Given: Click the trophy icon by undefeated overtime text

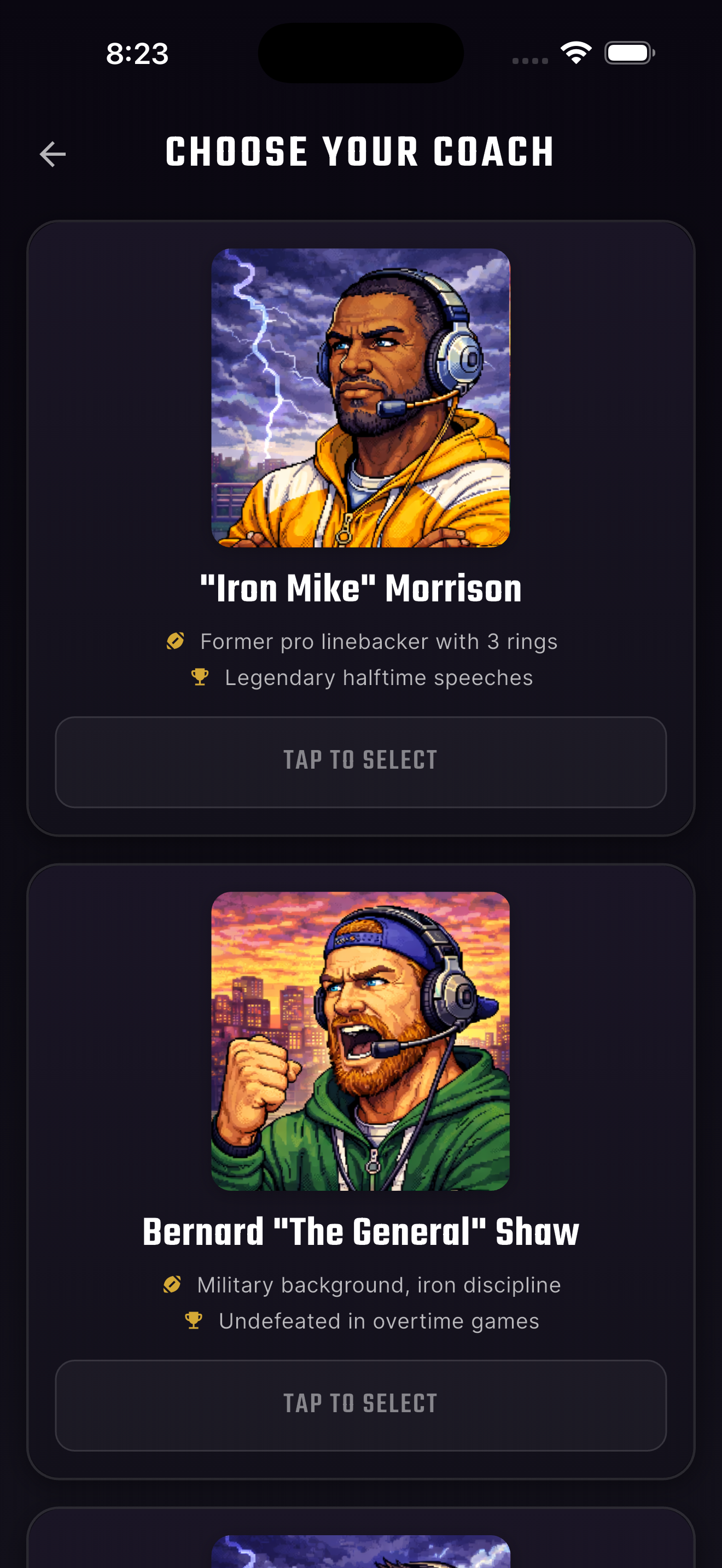Looking at the screenshot, I should [194, 1321].
